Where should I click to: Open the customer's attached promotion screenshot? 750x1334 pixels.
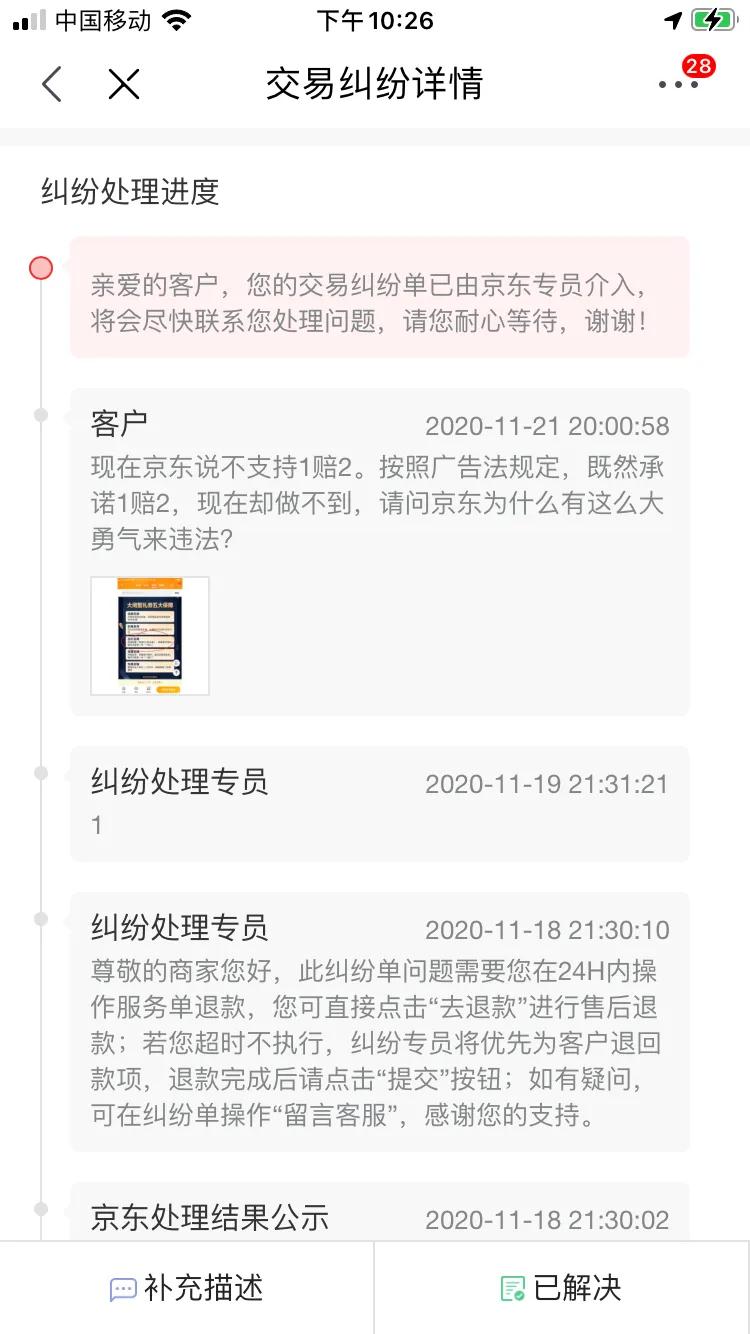148,635
